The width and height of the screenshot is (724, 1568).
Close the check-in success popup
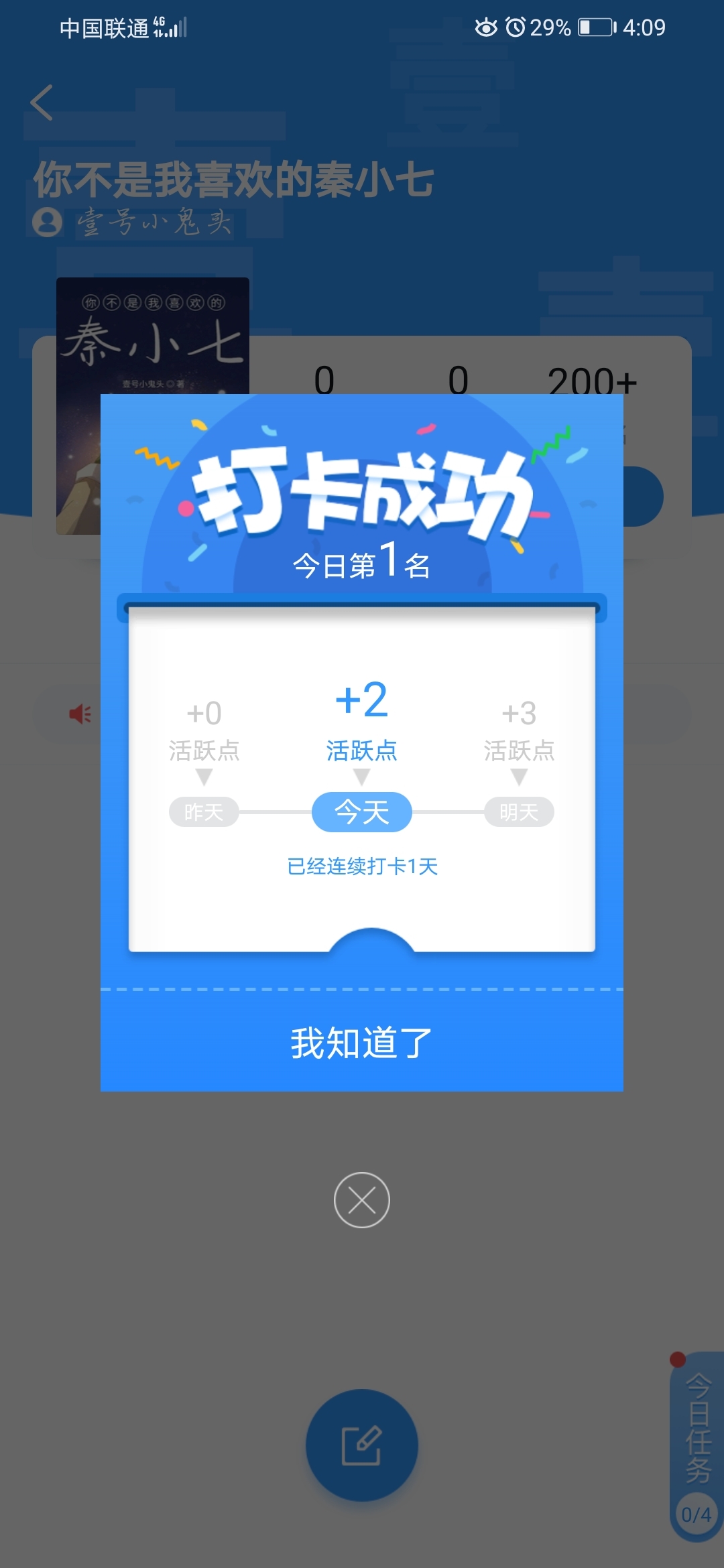[362, 1200]
